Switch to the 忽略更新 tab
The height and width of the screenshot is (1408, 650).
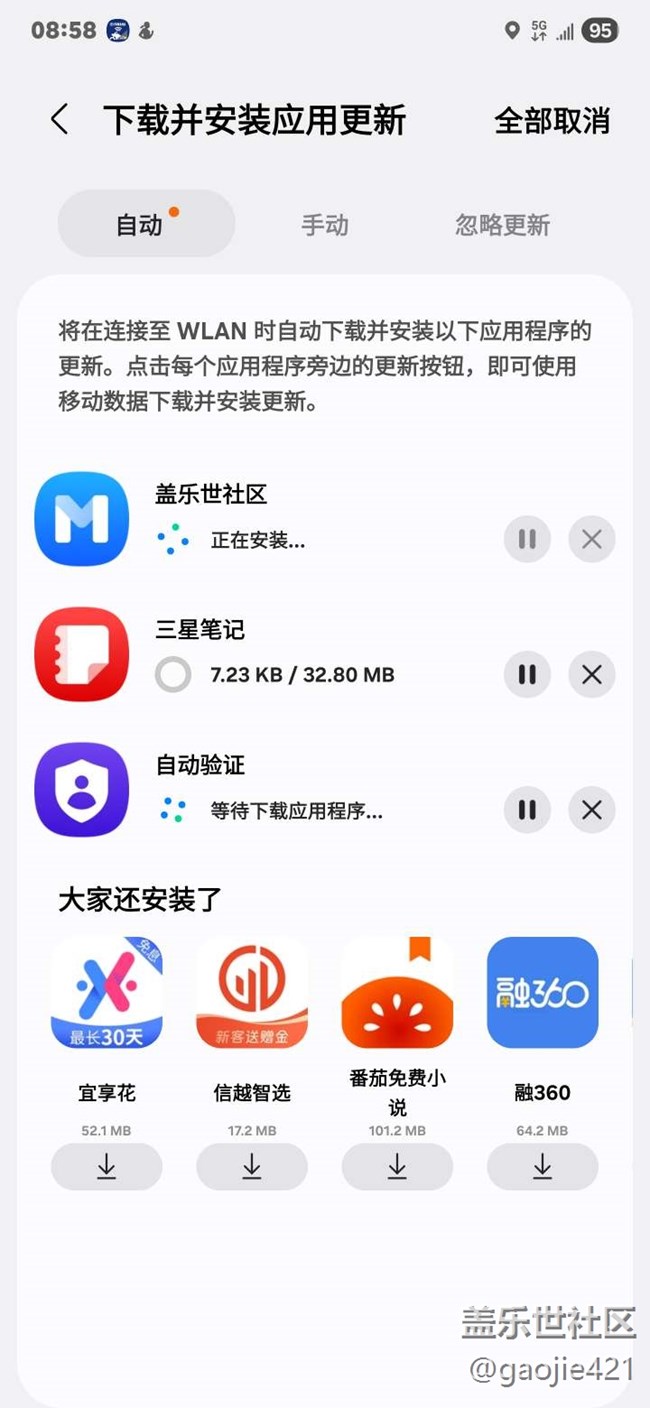pos(502,225)
